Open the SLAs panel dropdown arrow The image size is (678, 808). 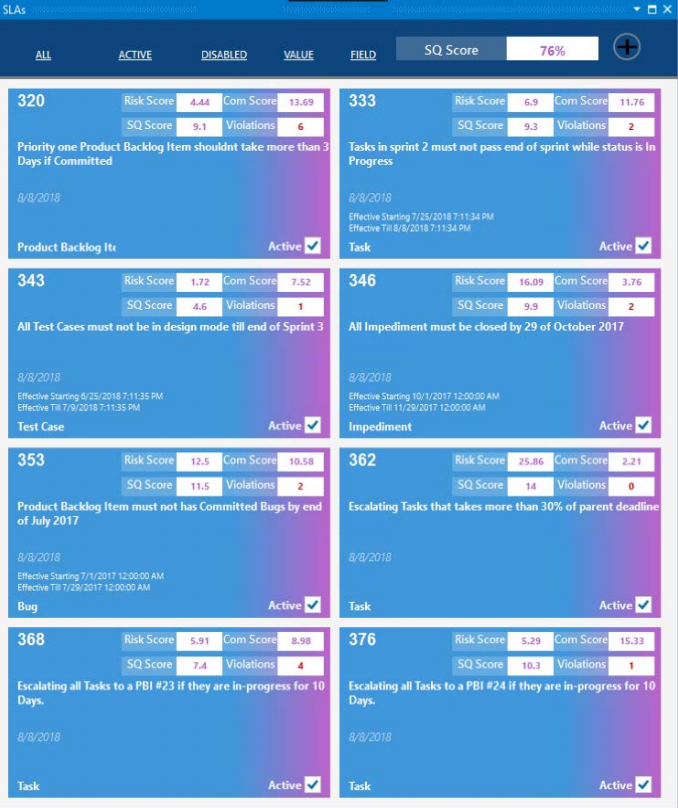[x=637, y=8]
